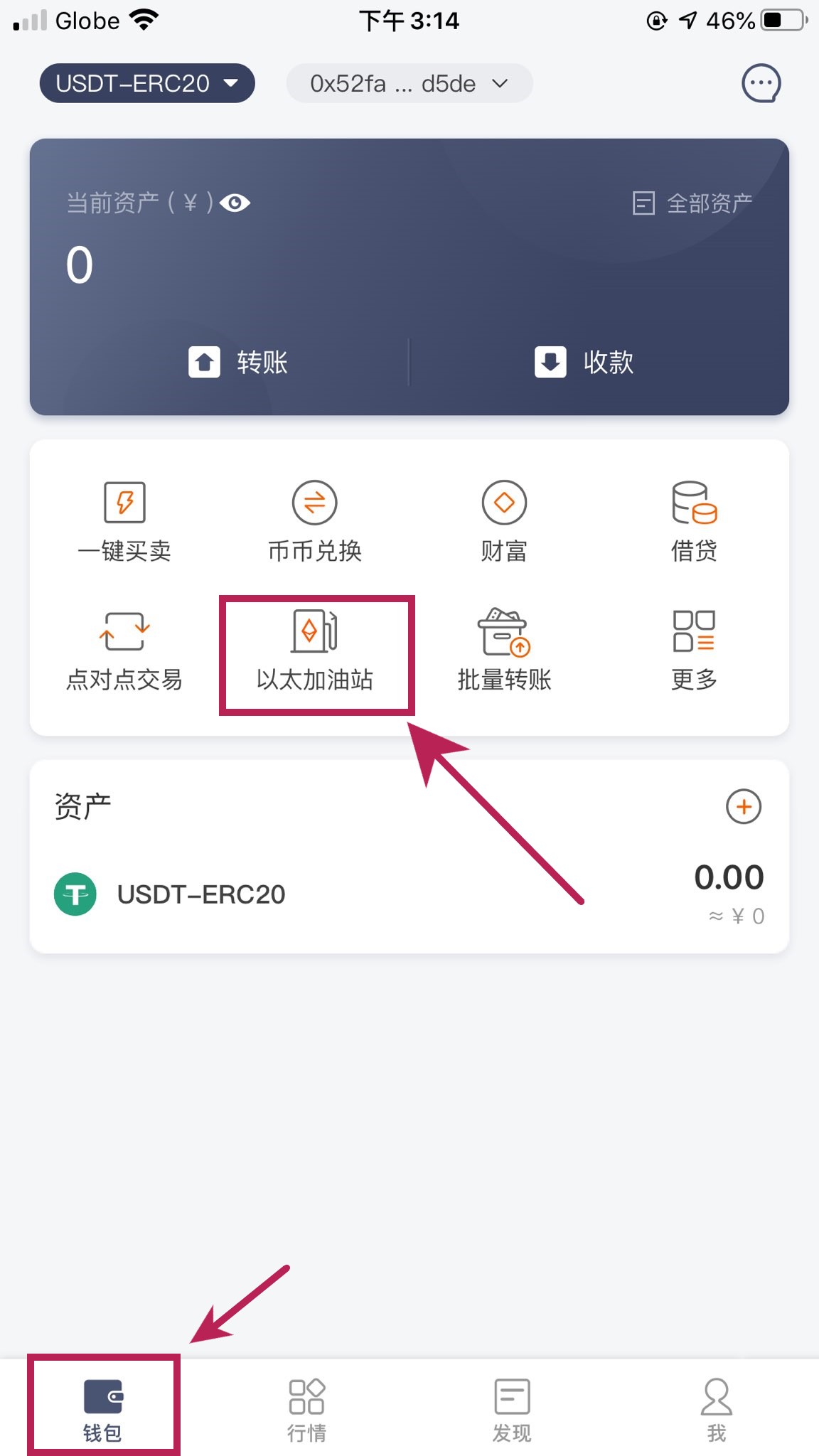This screenshot has width=819, height=1456.
Task: Add a new asset with plus icon
Action: 744,807
